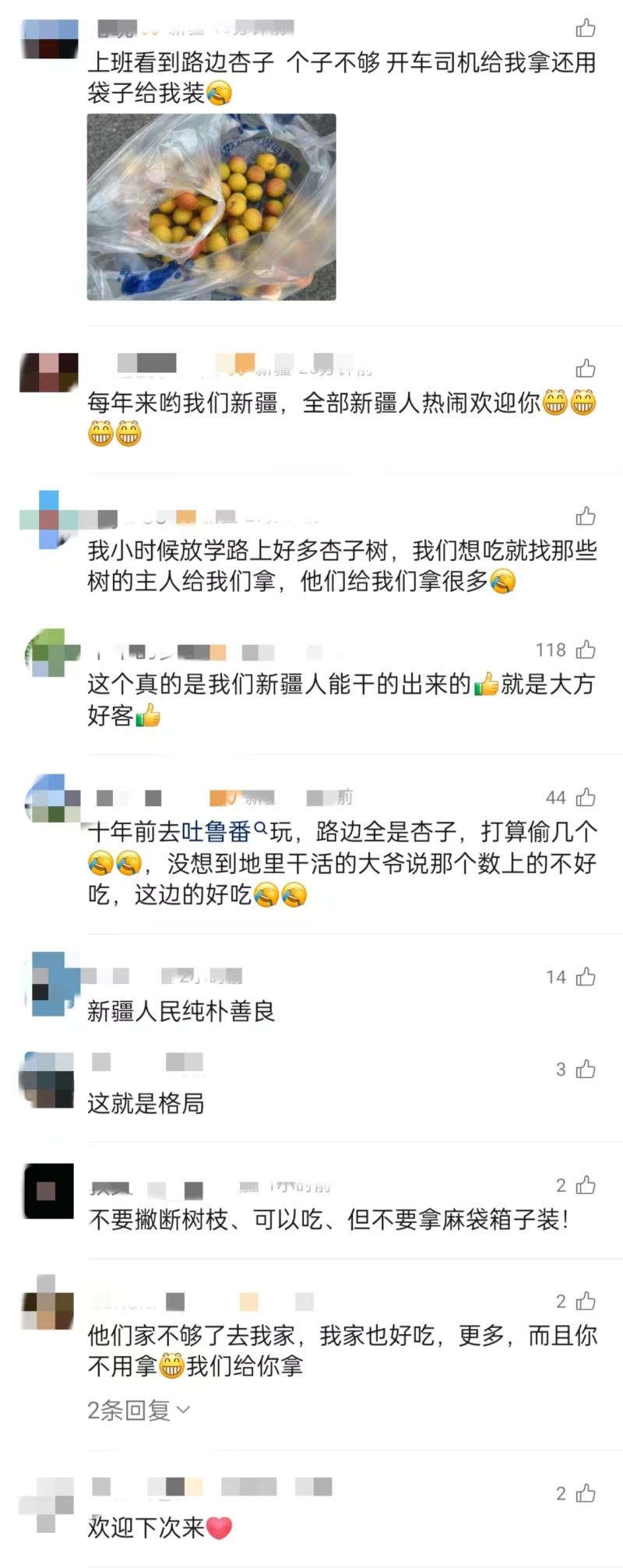The width and height of the screenshot is (623, 1568).
Task: Expand the 2条回复 replies
Action: pyautogui.click(x=139, y=1410)
